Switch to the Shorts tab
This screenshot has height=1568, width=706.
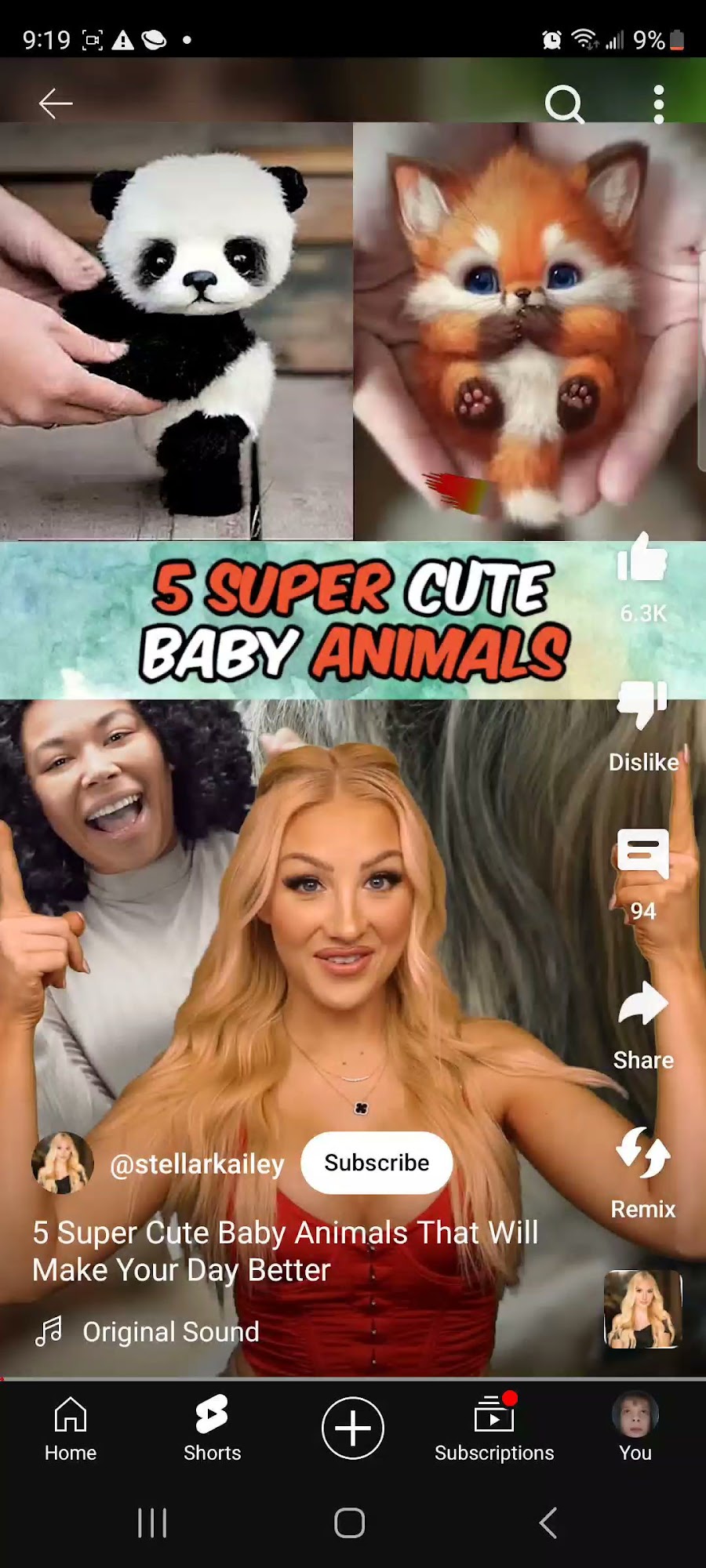coord(212,1429)
